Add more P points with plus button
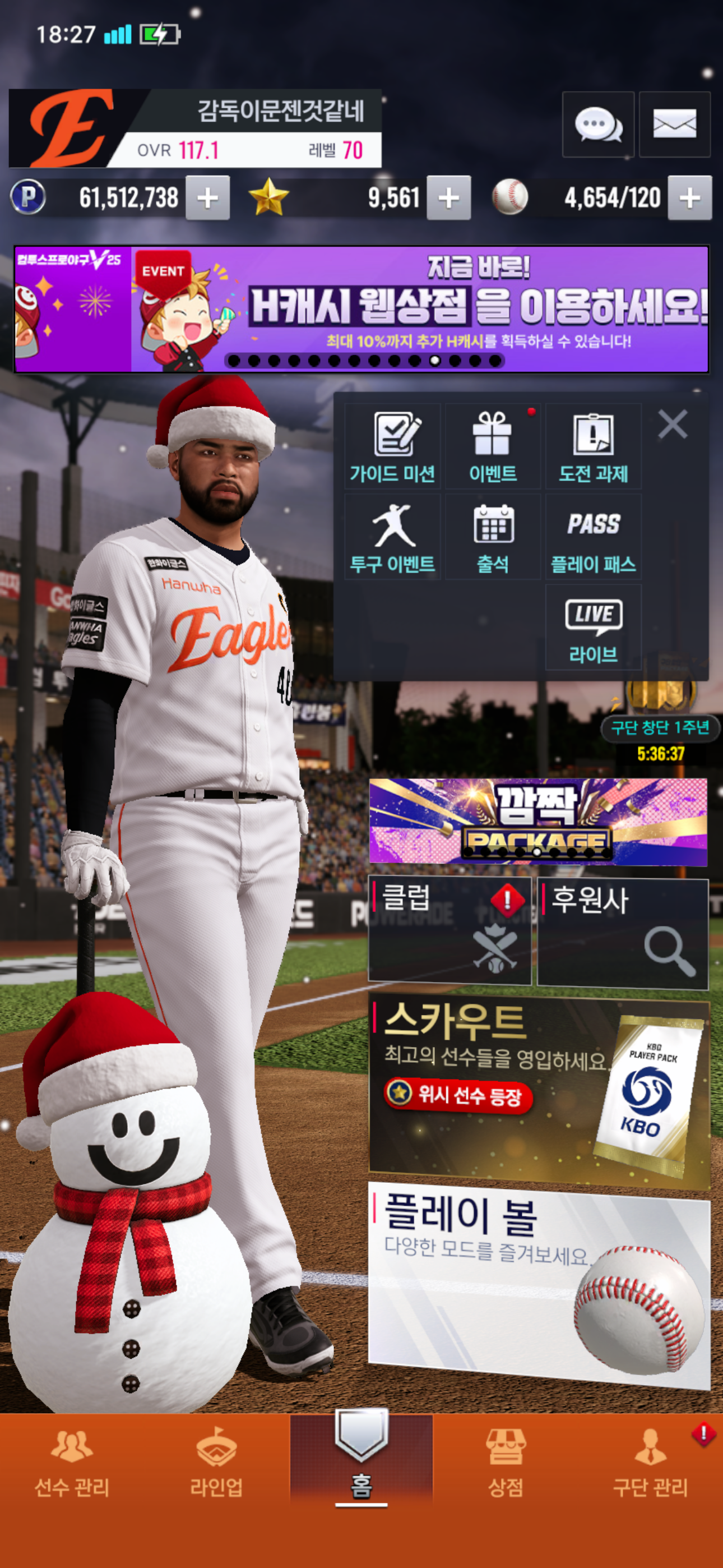723x1568 pixels. pyautogui.click(x=207, y=198)
